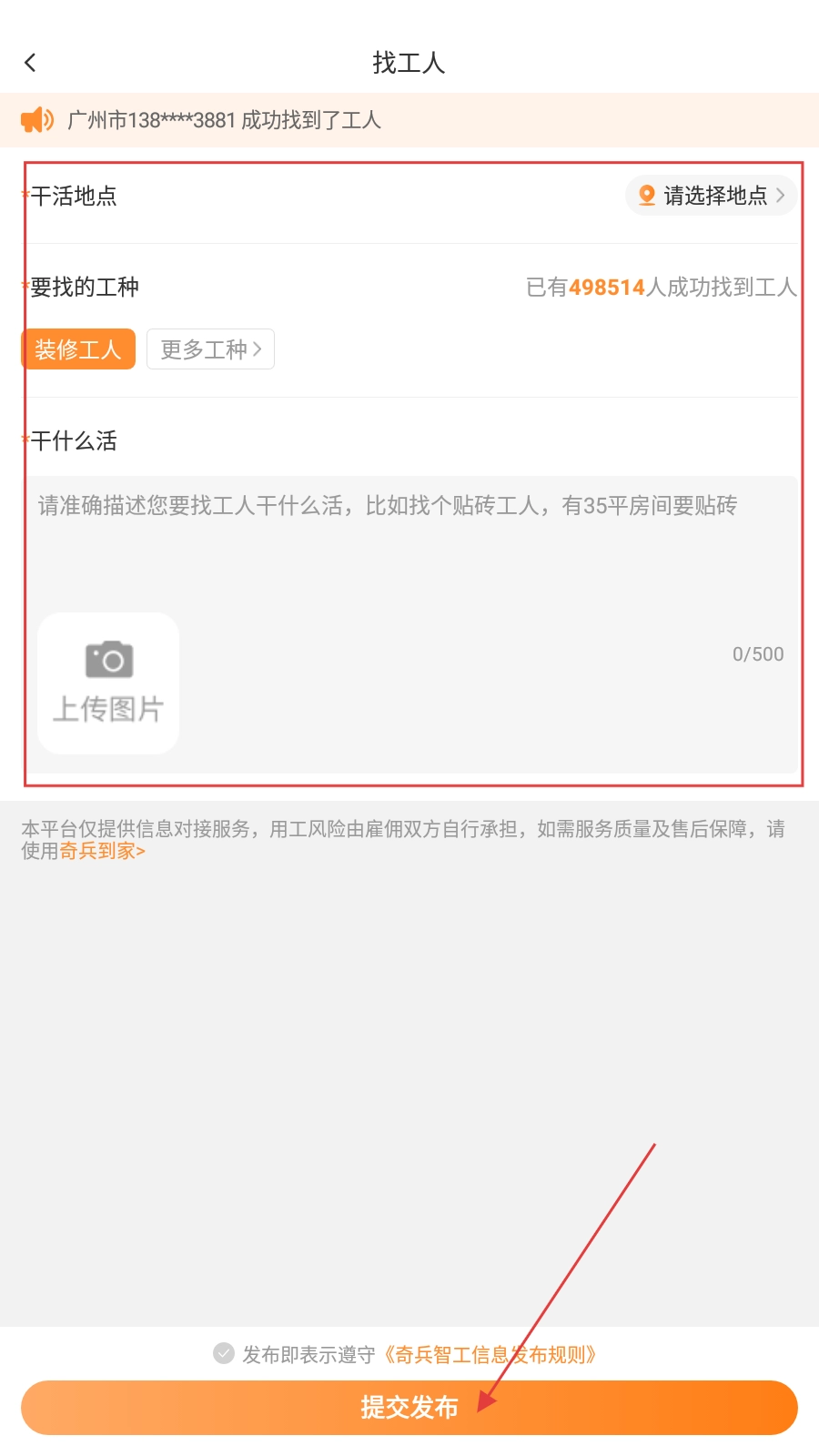This screenshot has height=1456, width=819.
Task: Open 《奇兵智工信息发布规则》 link
Action: [490, 1355]
